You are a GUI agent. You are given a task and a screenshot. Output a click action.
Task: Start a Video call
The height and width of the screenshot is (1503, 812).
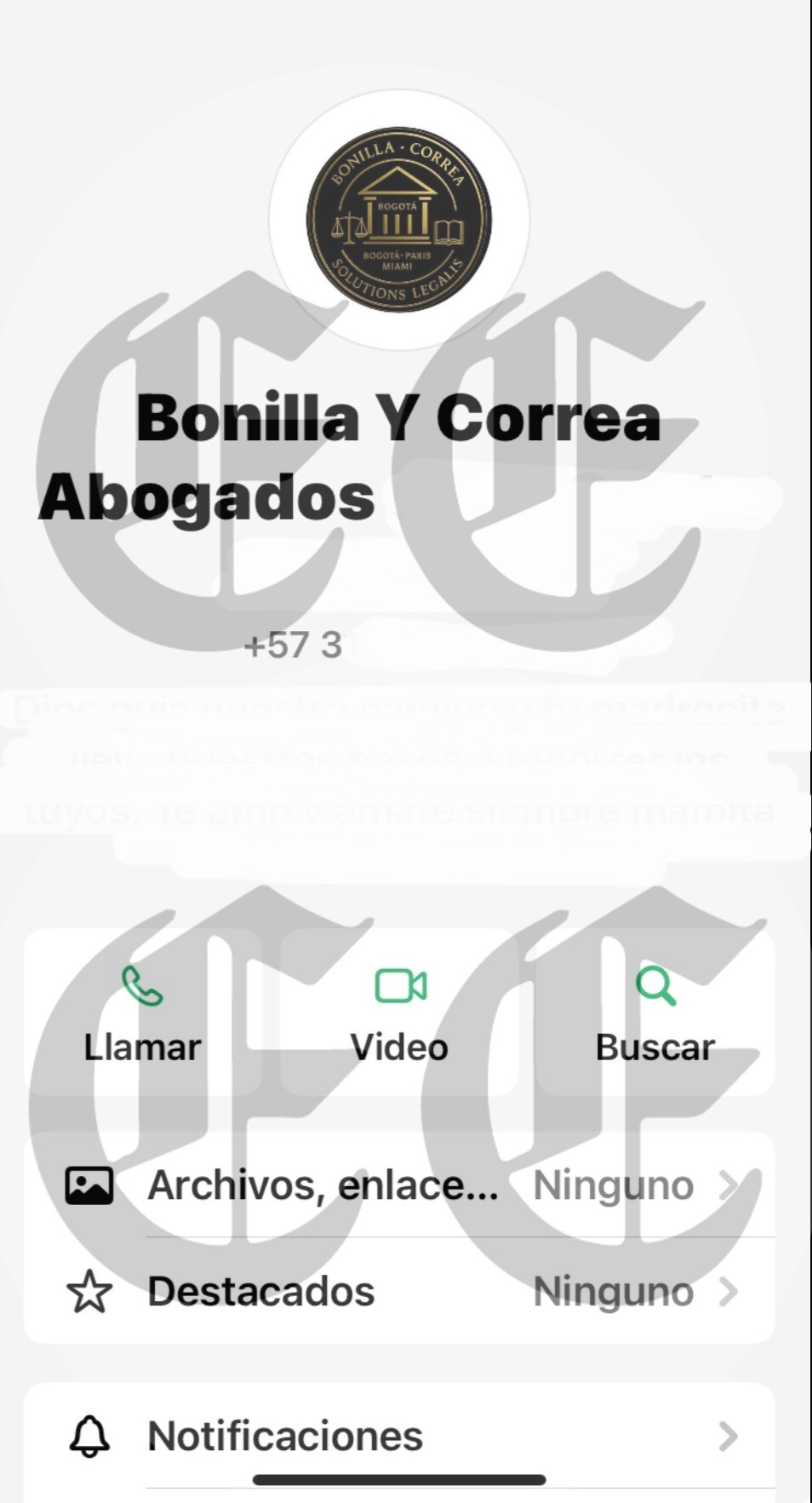pos(399,1013)
